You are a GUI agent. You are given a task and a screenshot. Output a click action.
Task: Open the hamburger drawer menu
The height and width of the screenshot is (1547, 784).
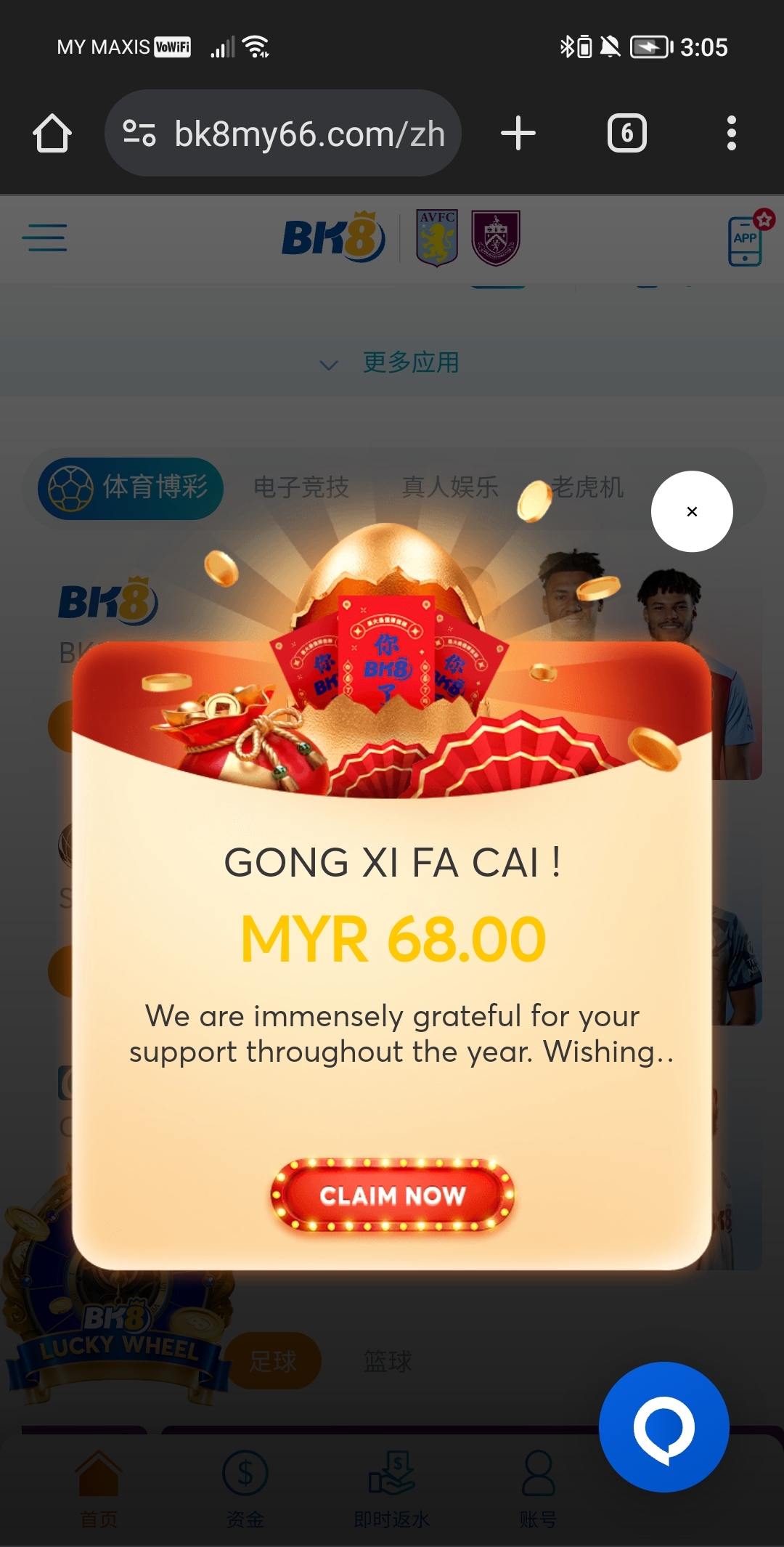[x=45, y=238]
